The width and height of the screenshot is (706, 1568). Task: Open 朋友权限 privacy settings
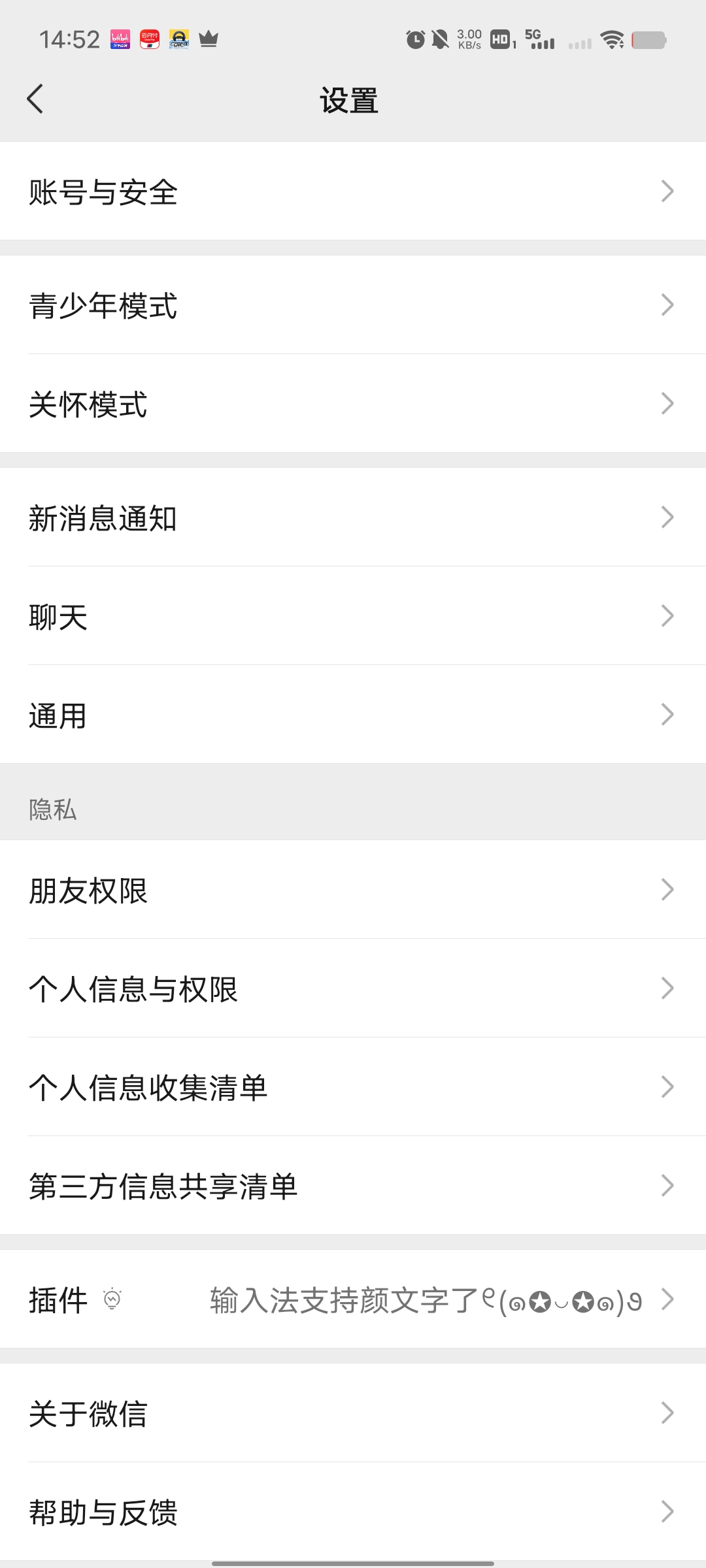pyautogui.click(x=353, y=890)
